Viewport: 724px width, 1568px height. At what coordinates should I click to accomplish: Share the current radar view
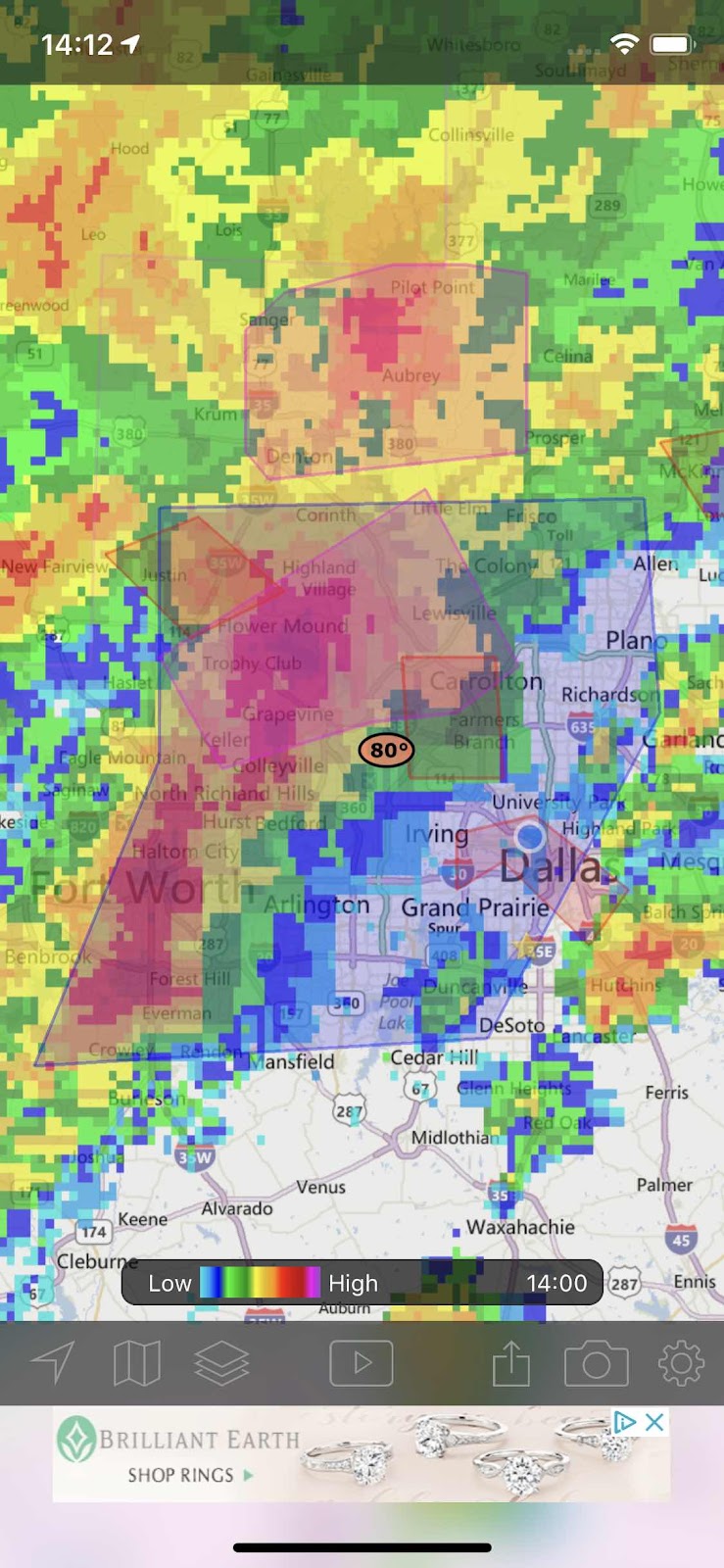[510, 1363]
